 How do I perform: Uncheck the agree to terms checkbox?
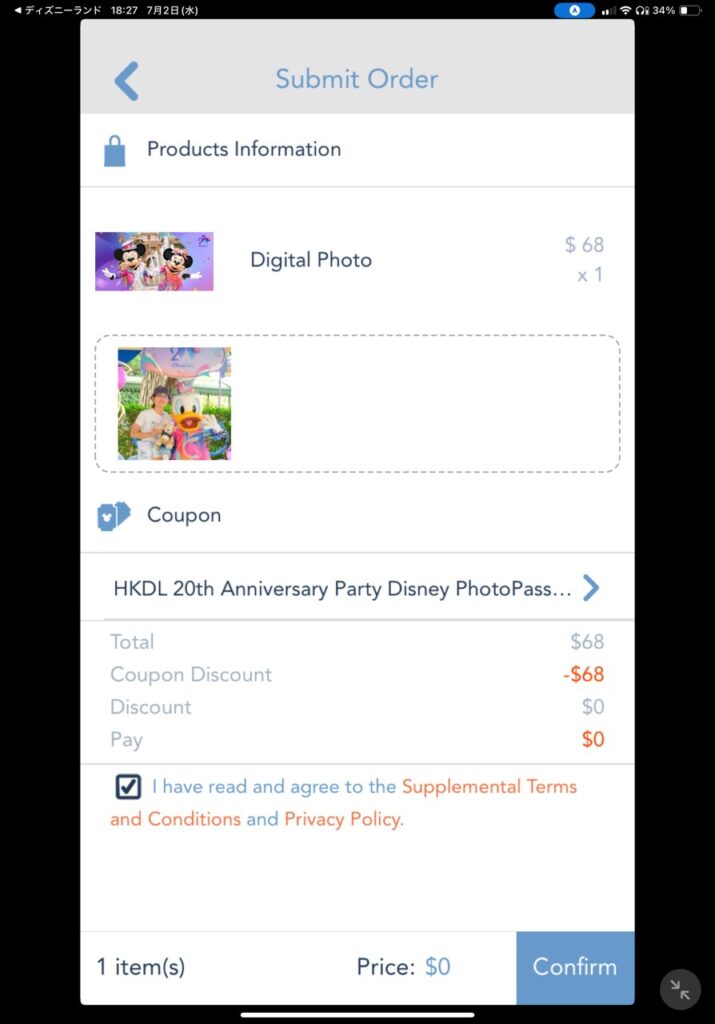point(128,787)
